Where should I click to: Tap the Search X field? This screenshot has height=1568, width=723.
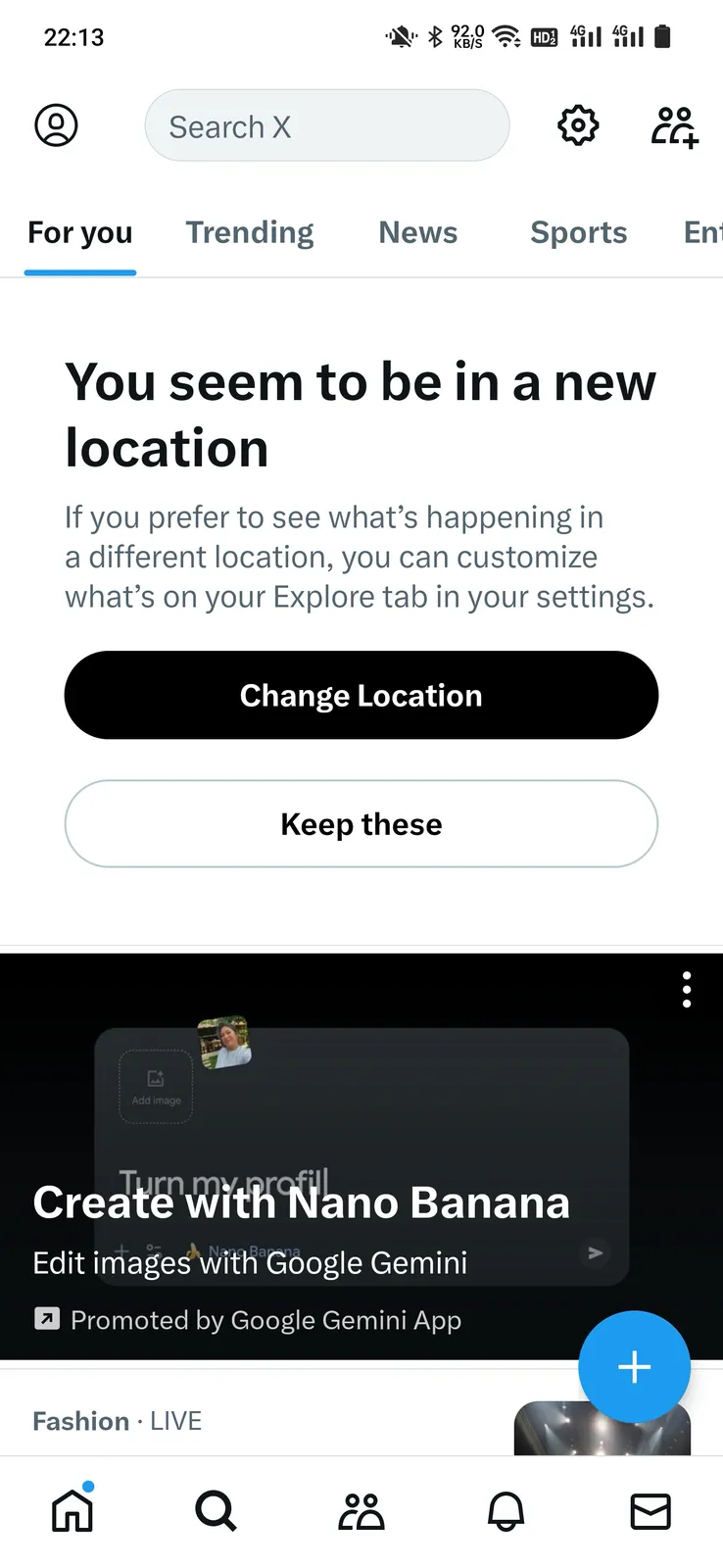[327, 125]
